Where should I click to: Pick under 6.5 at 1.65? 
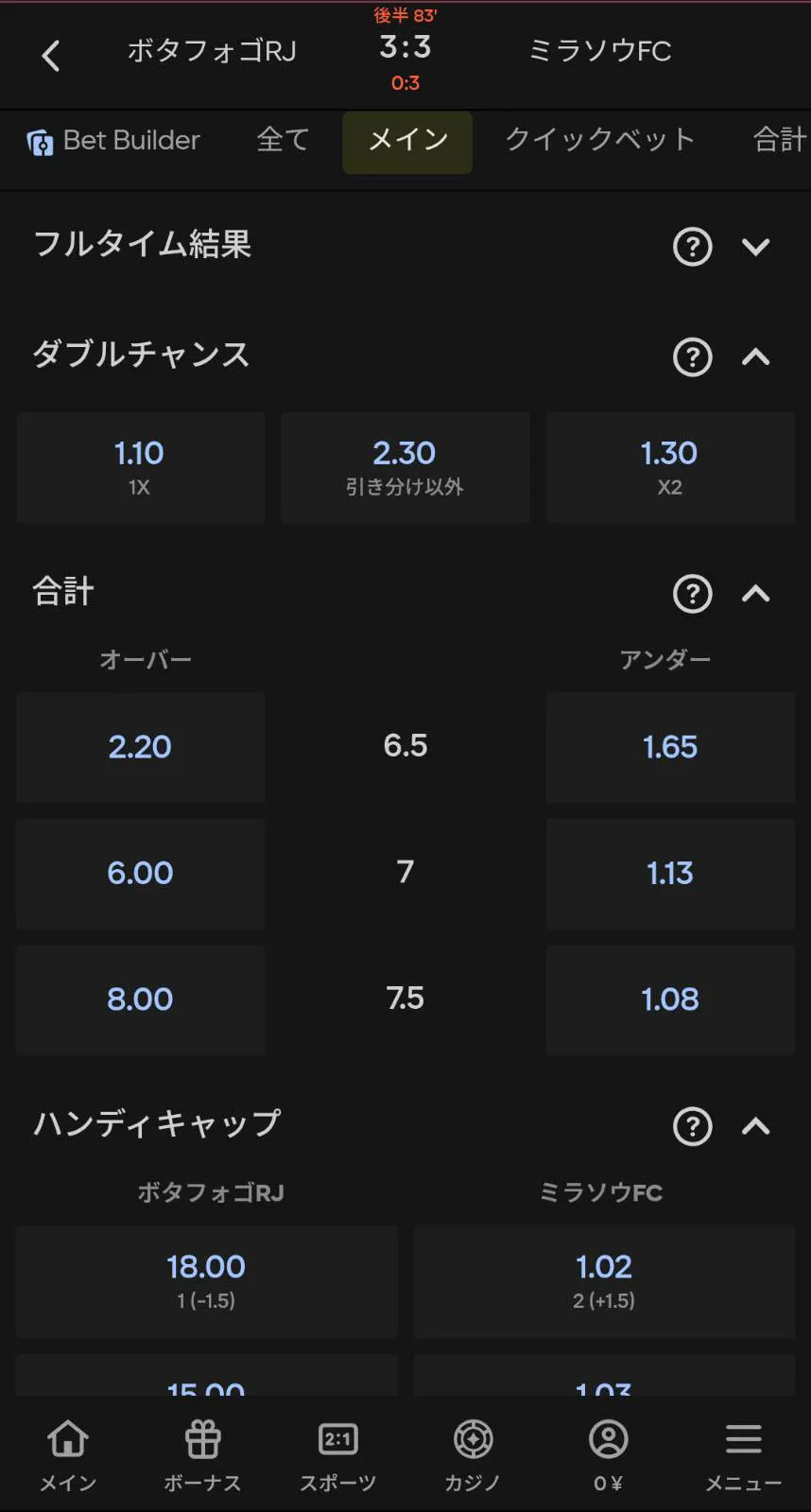669,747
